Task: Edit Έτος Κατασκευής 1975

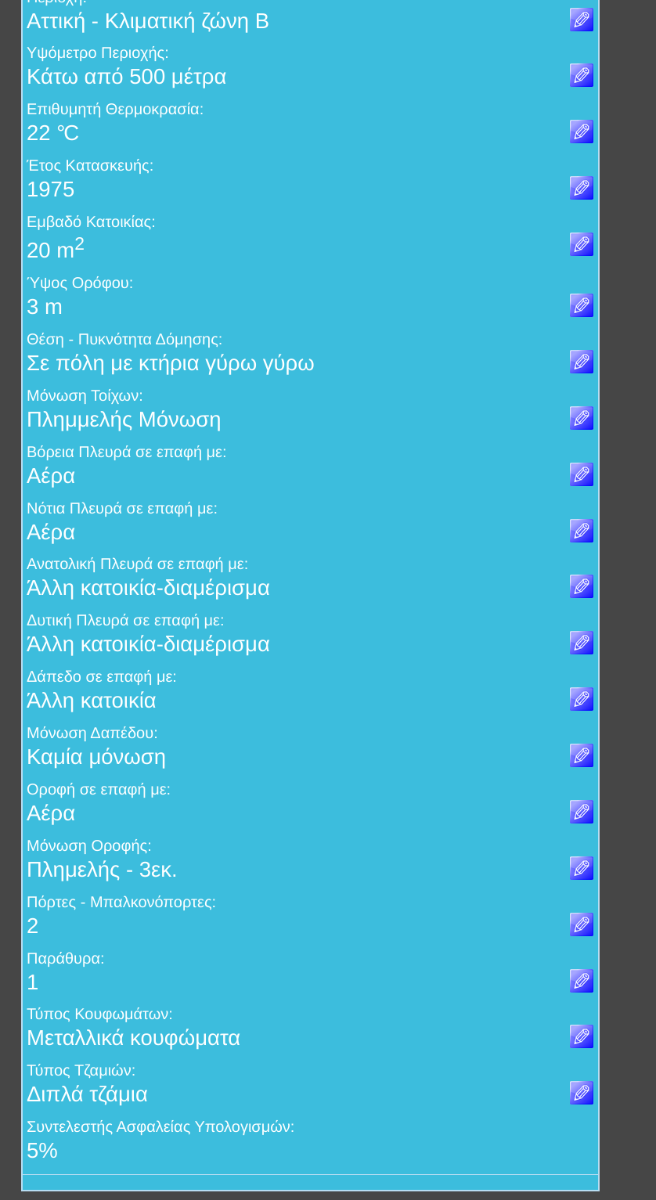Action: [581, 188]
